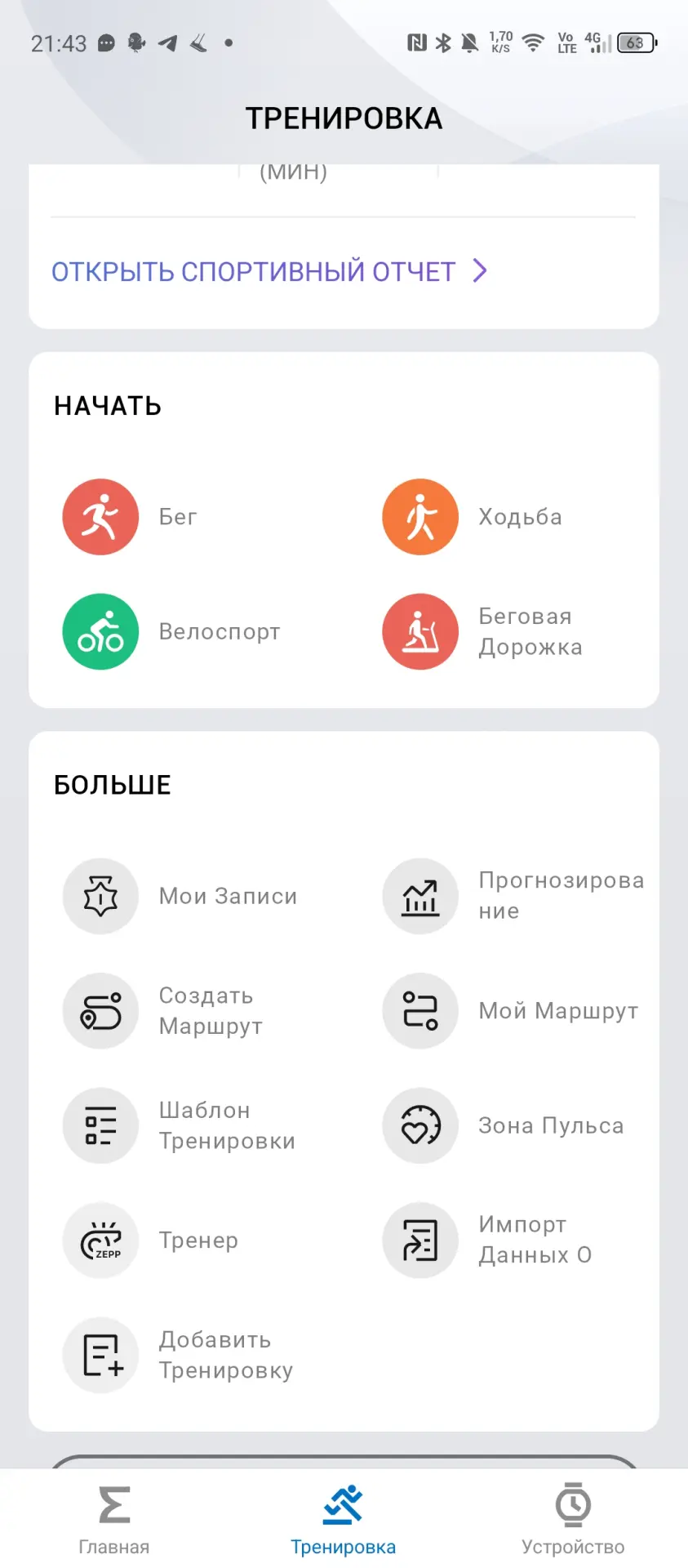Select the Ходьба walking workout icon
Viewport: 688px width, 1568px height.
coord(419,516)
